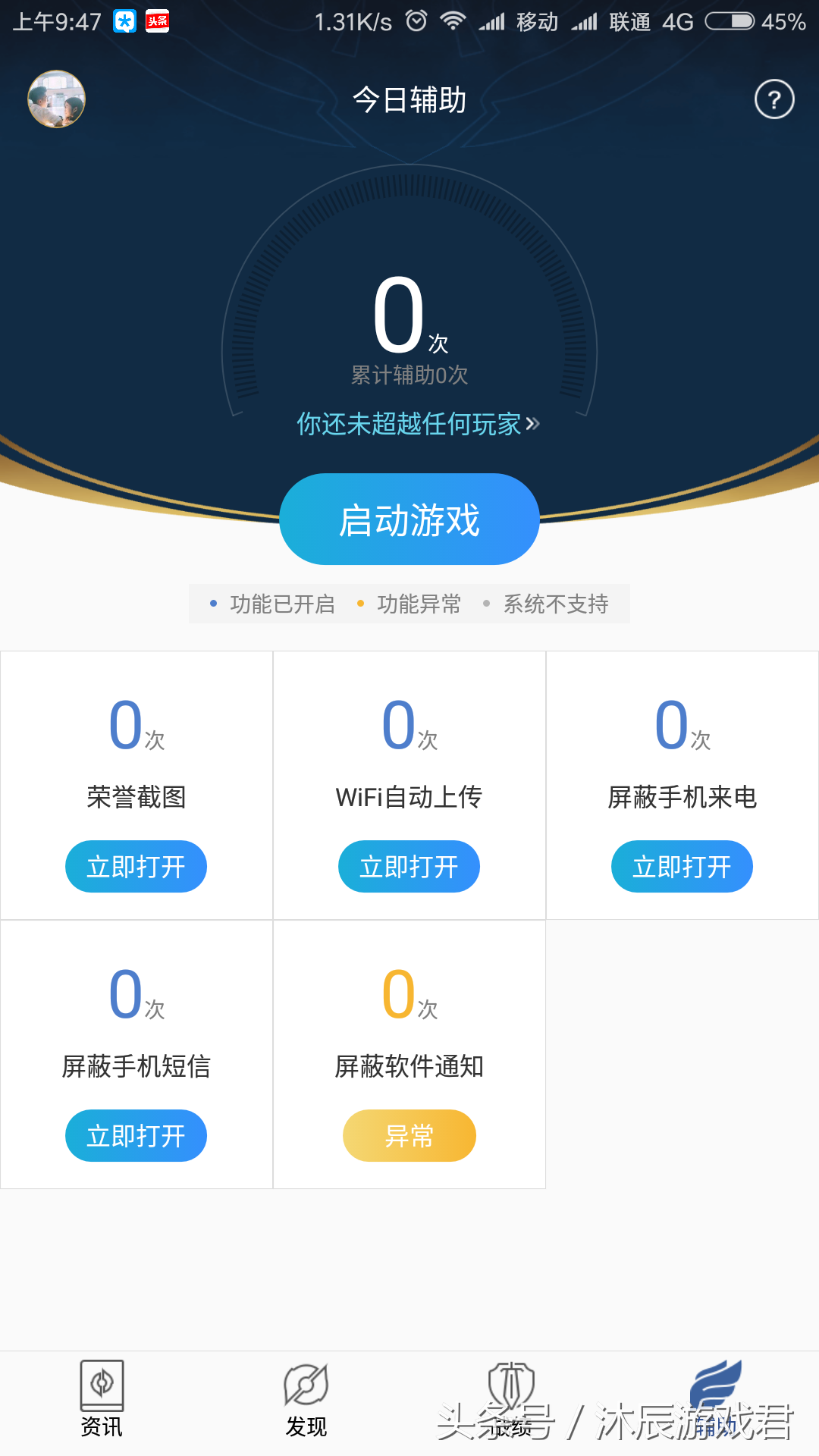Select the 辅助 tab
The width and height of the screenshot is (819, 1456).
pos(716,1399)
